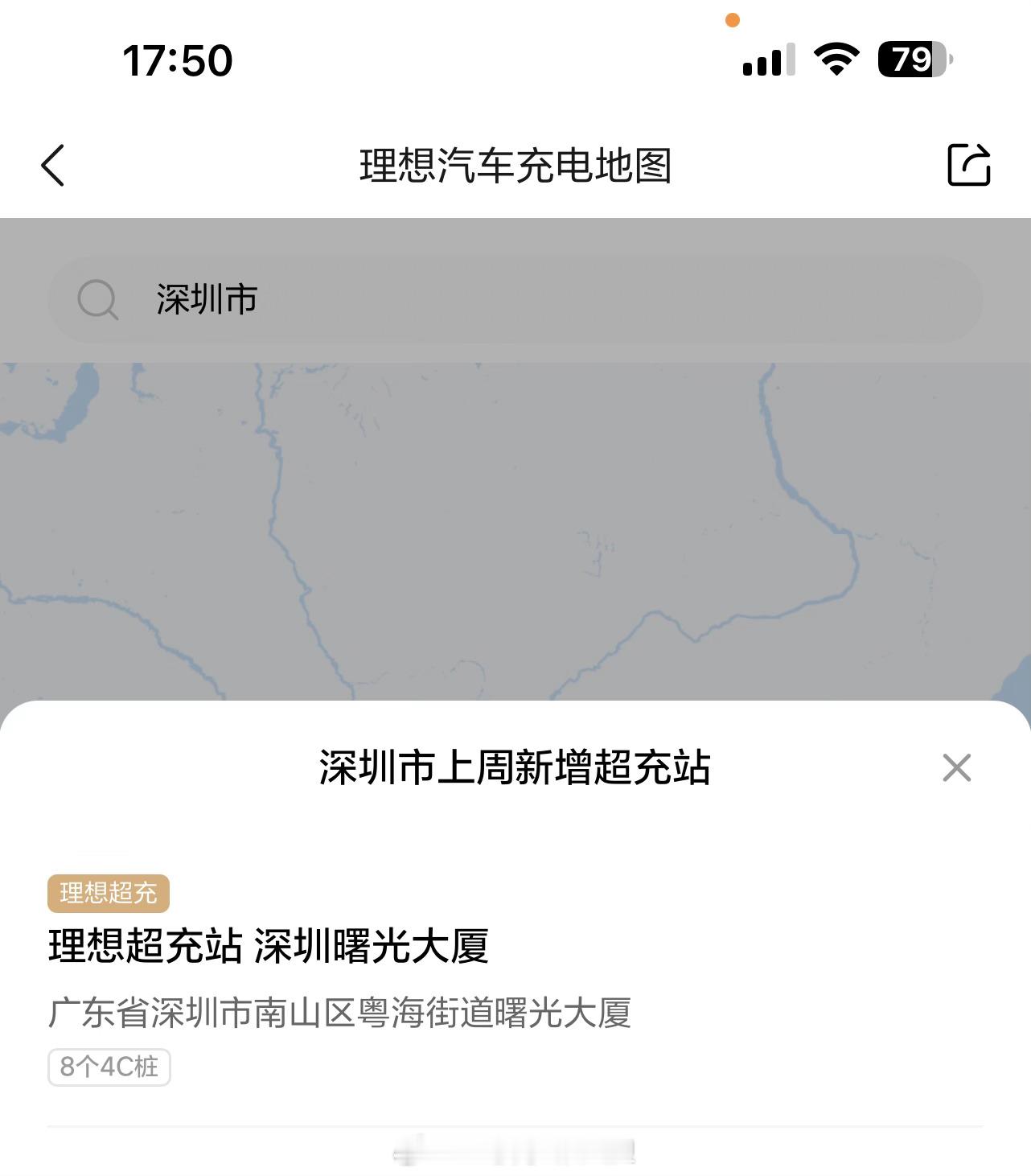
Task: Tap the cellular signal indicator
Action: 766,59
